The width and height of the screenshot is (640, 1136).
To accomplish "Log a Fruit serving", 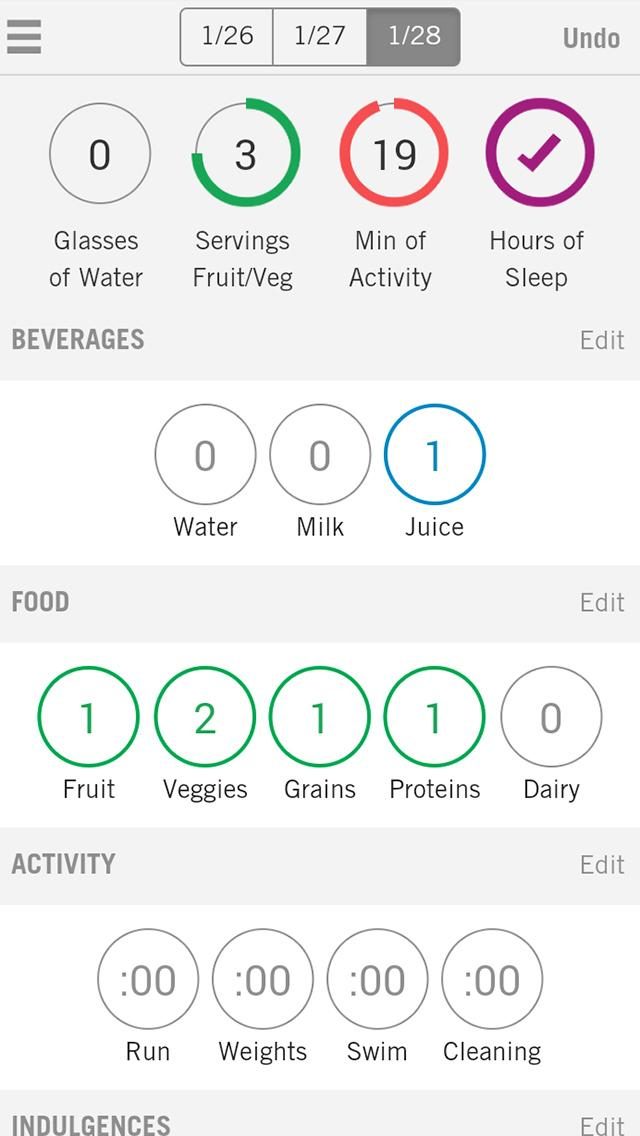I will tap(88, 717).
